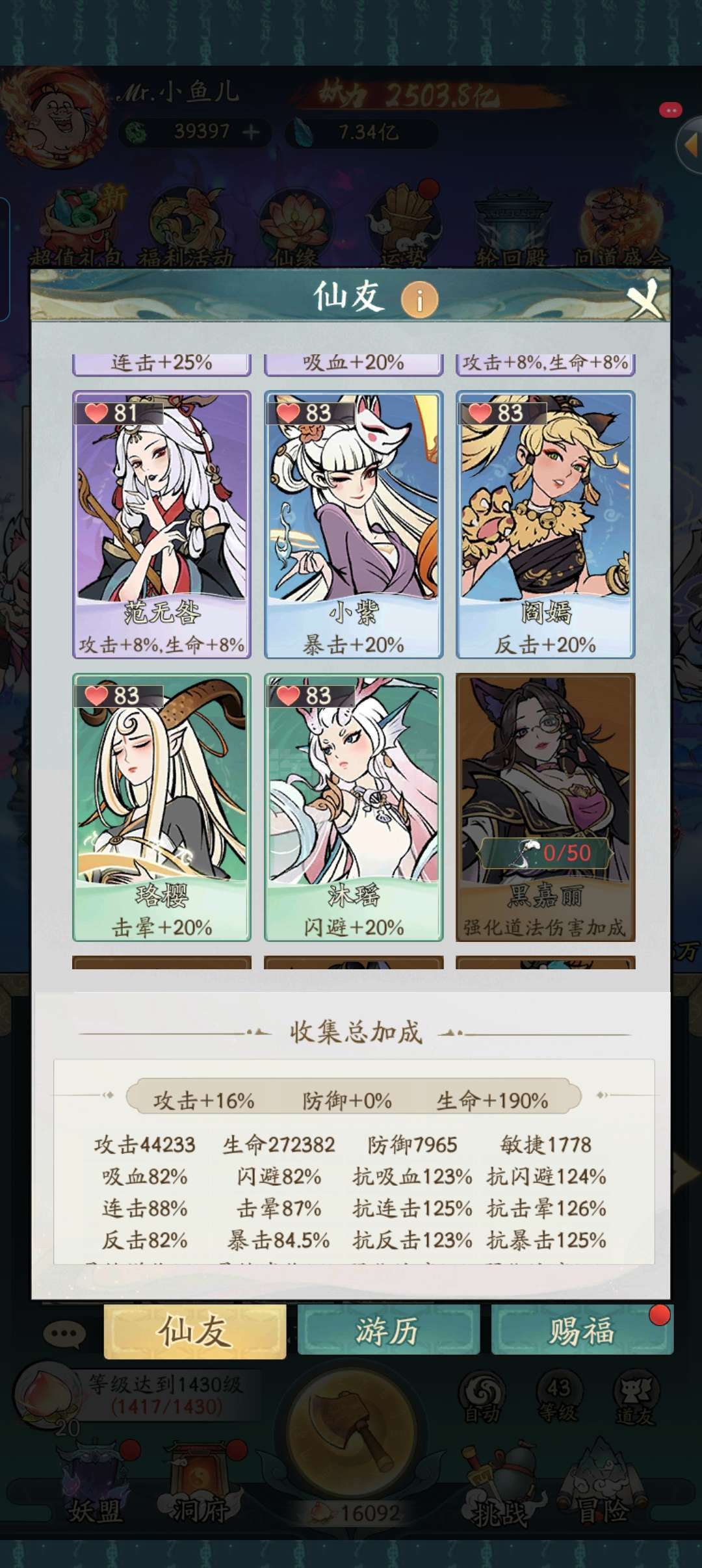Open 沐瑶 companion card
The width and height of the screenshot is (702, 1568).
354,807
